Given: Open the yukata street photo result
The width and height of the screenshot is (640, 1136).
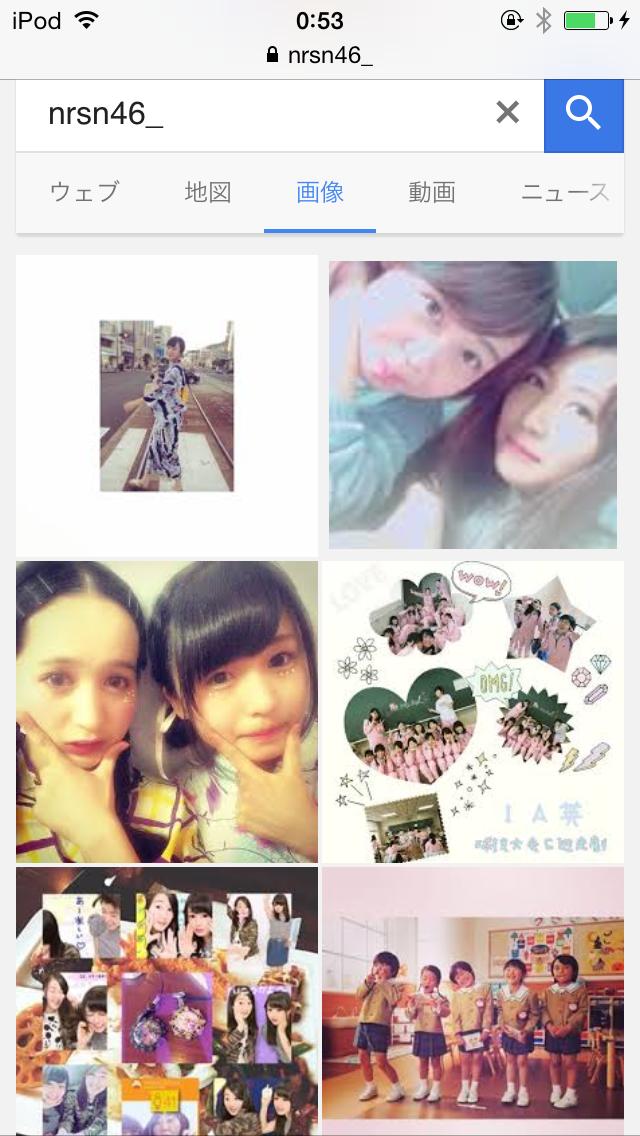Looking at the screenshot, I should pos(167,406).
